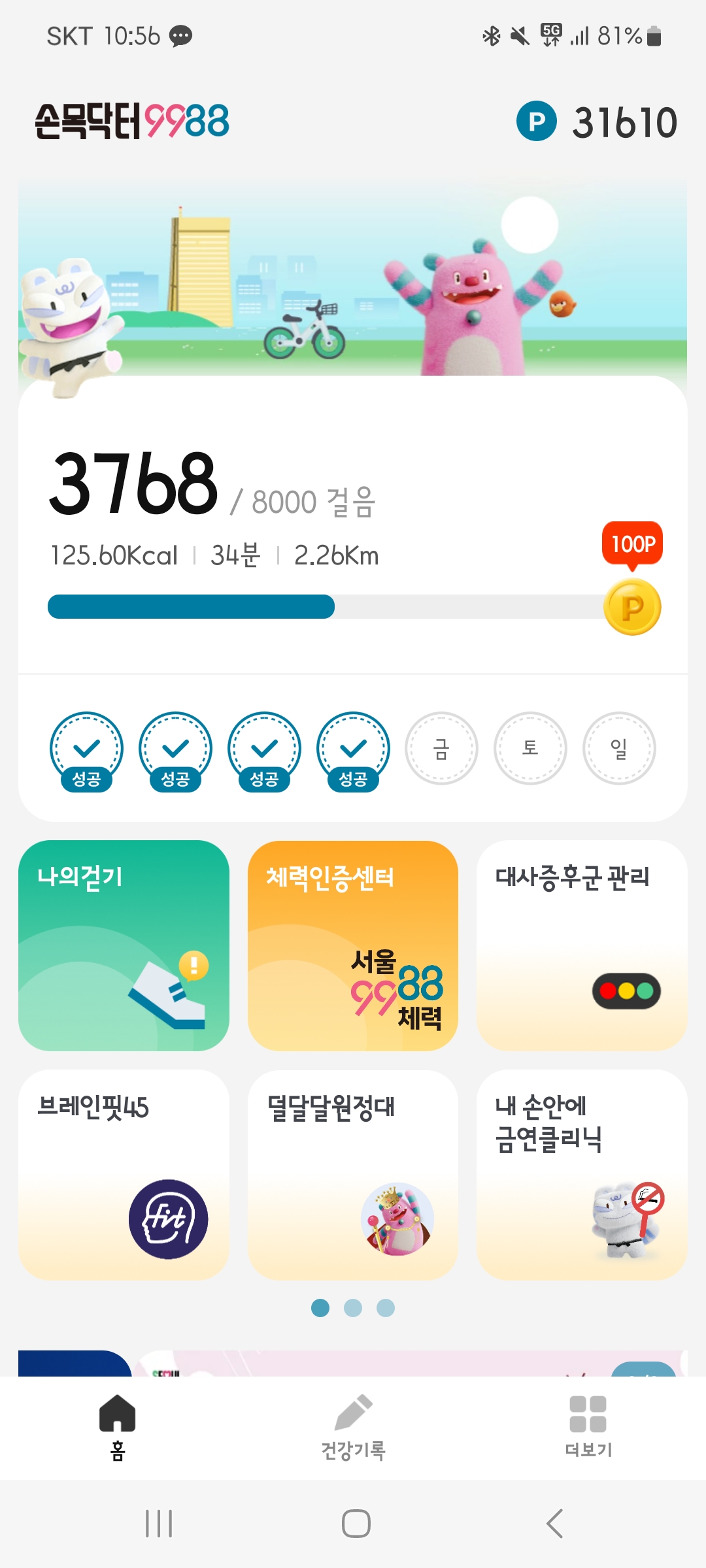
Task: Open the 덜달달원정대 card
Action: pyautogui.click(x=353, y=1174)
